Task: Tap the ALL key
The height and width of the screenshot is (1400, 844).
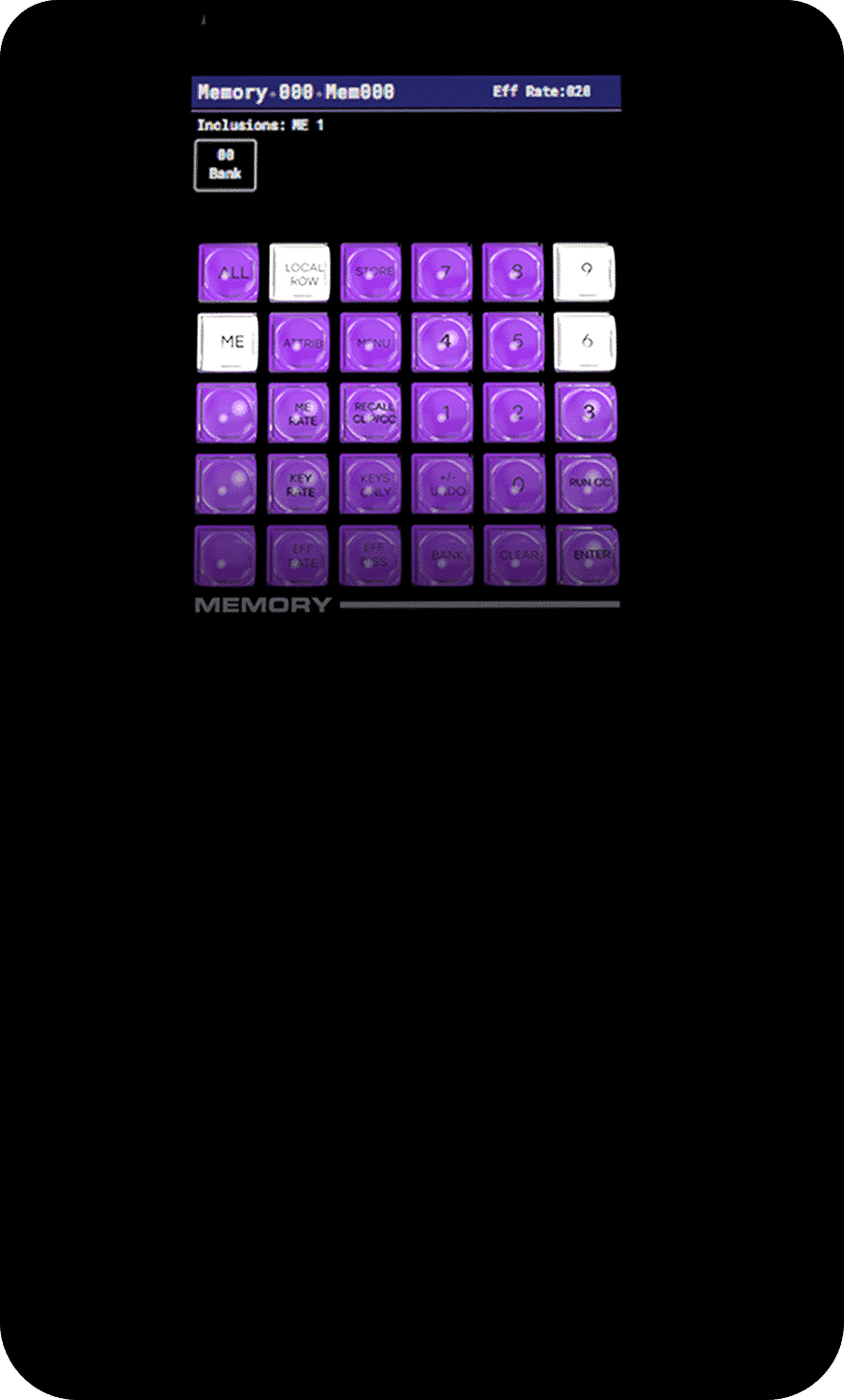Action: click(228, 273)
